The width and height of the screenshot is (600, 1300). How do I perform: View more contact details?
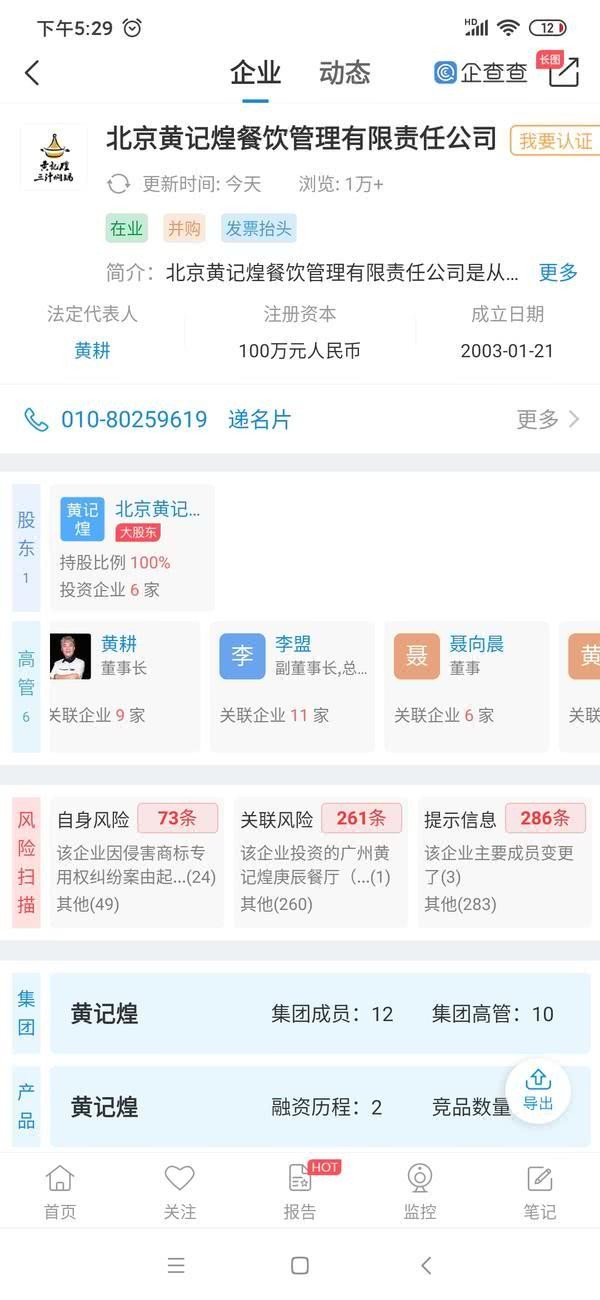547,420
